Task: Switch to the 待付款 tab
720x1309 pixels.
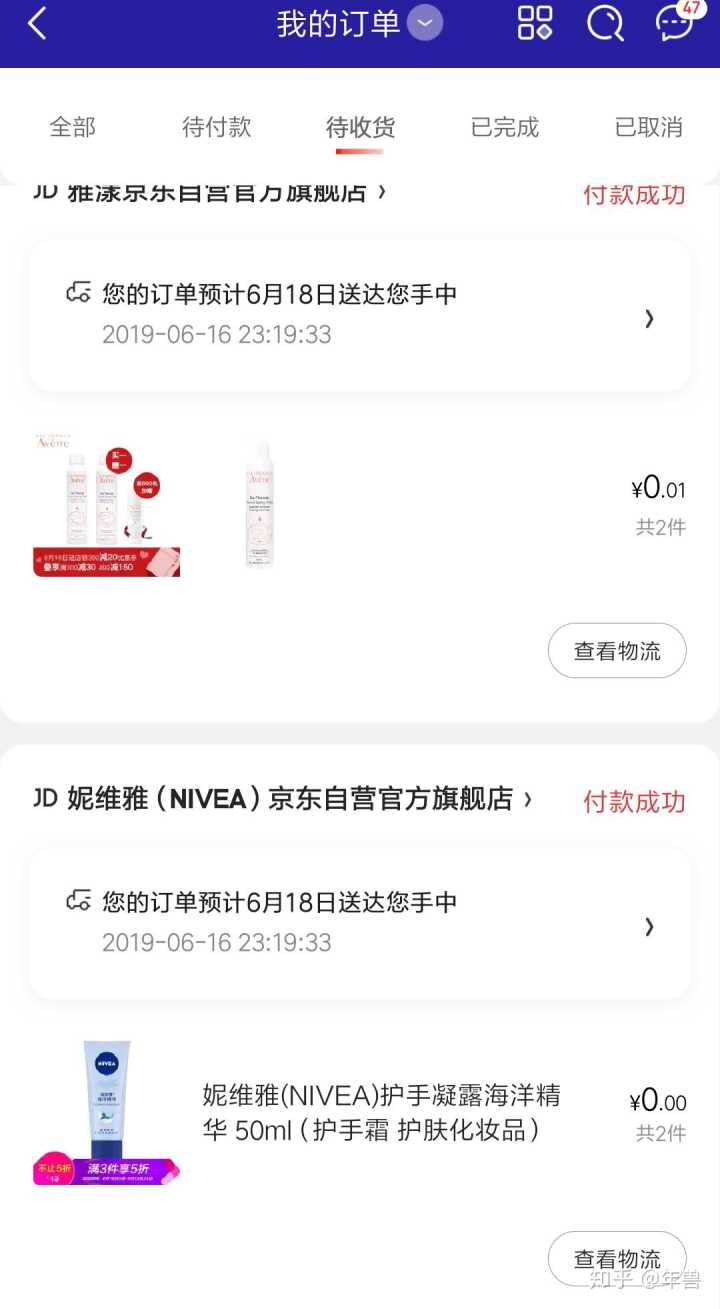Action: click(x=216, y=128)
